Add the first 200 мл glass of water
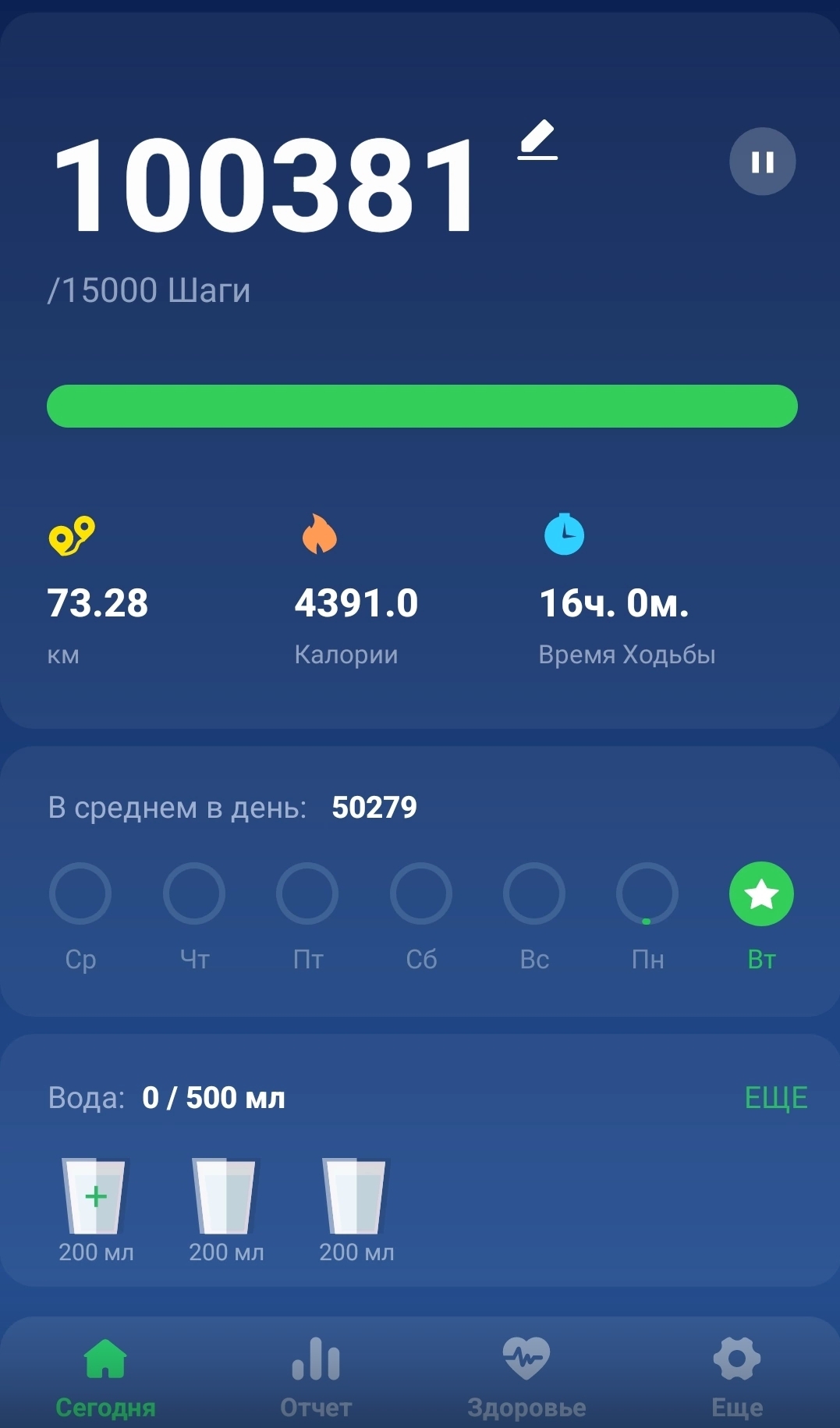Image resolution: width=840 pixels, height=1428 pixels. [x=95, y=1196]
